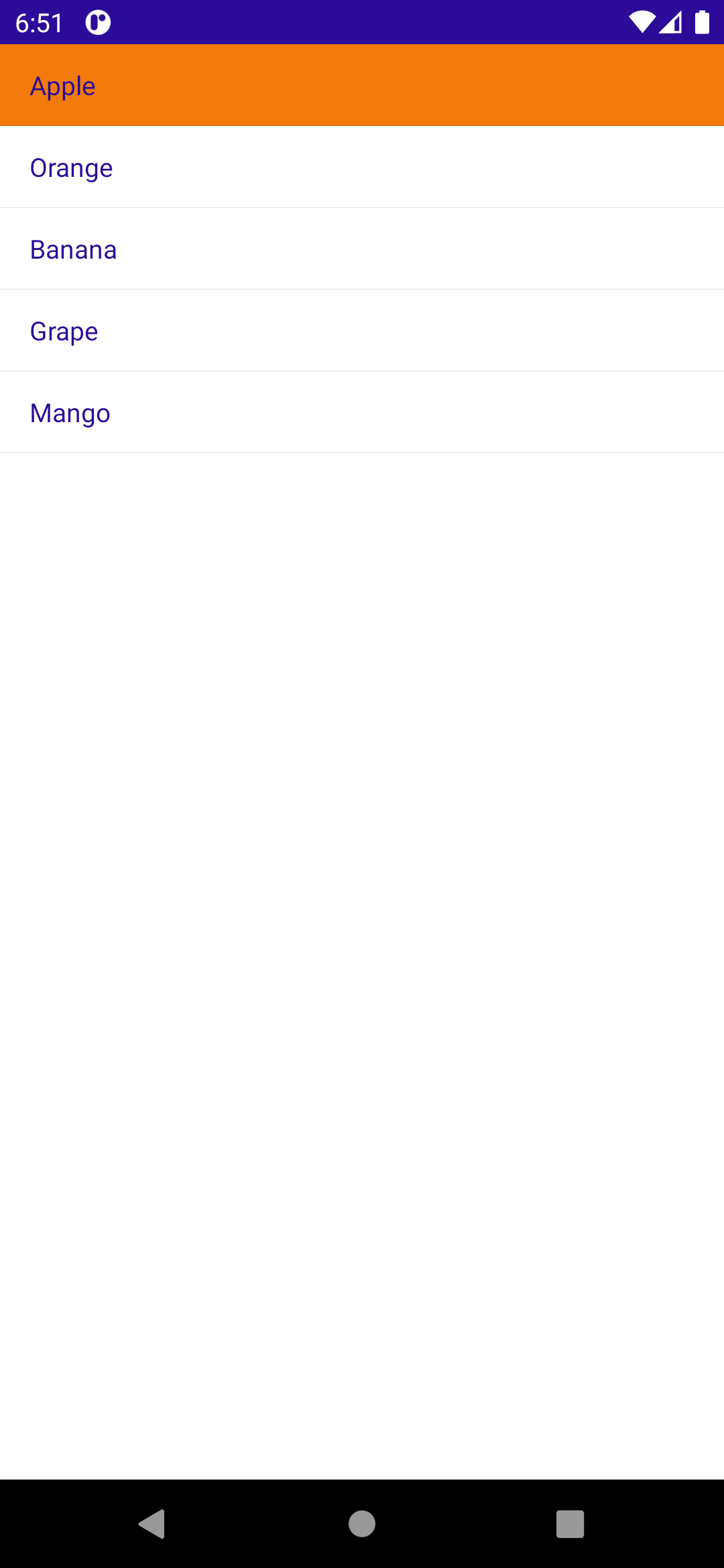Viewport: 724px width, 1568px height.
Task: Pick Mango in the fruit list
Action: click(362, 413)
